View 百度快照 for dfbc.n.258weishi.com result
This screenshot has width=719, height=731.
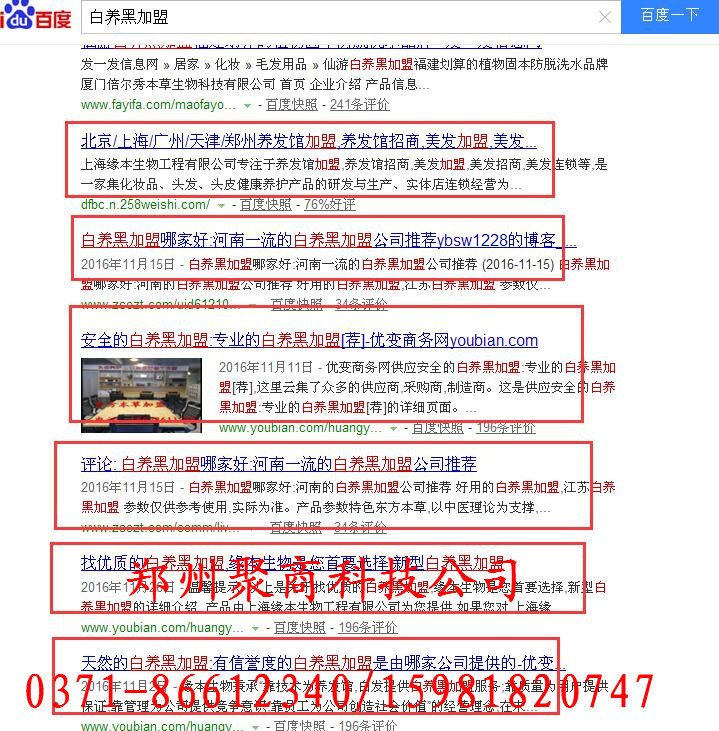pyautogui.click(x=265, y=204)
